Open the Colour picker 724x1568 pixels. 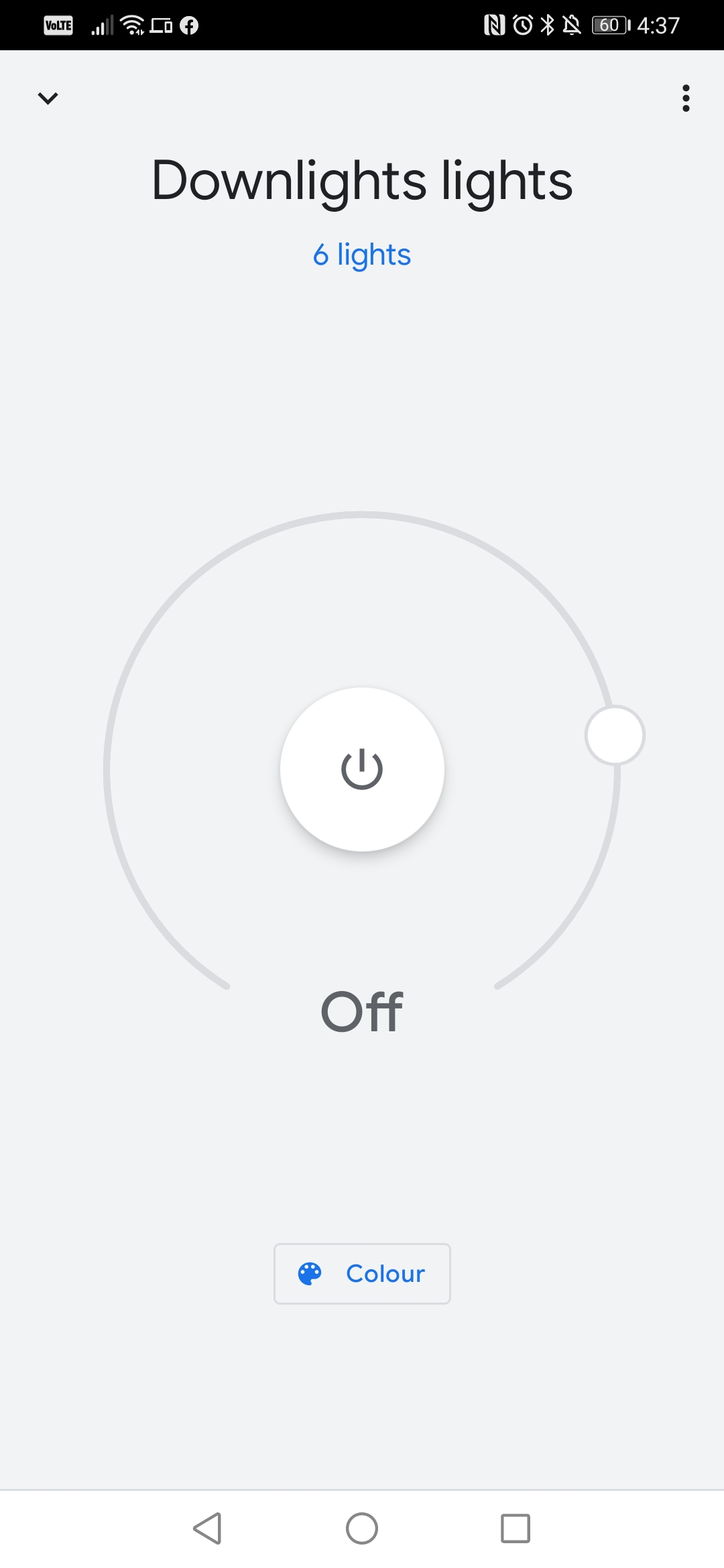(x=362, y=1274)
